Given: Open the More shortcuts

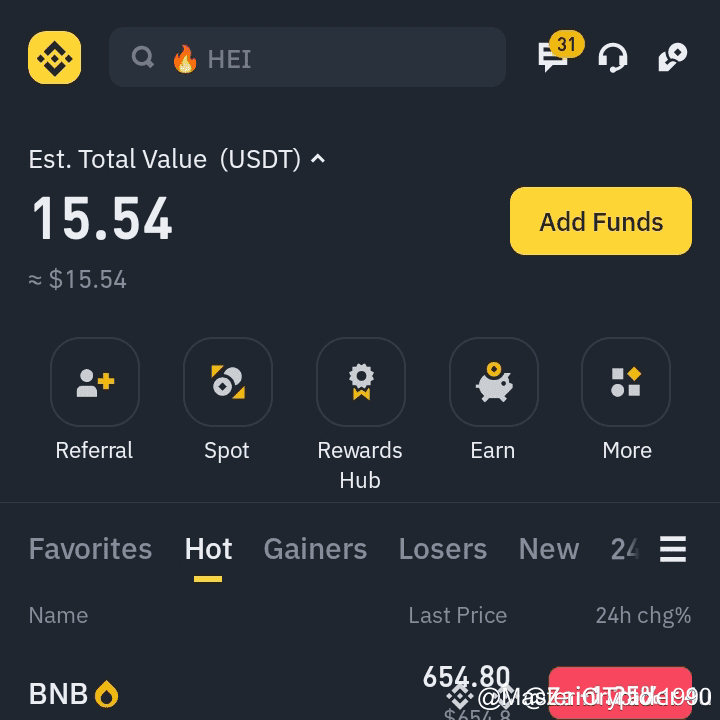Looking at the screenshot, I should [626, 382].
